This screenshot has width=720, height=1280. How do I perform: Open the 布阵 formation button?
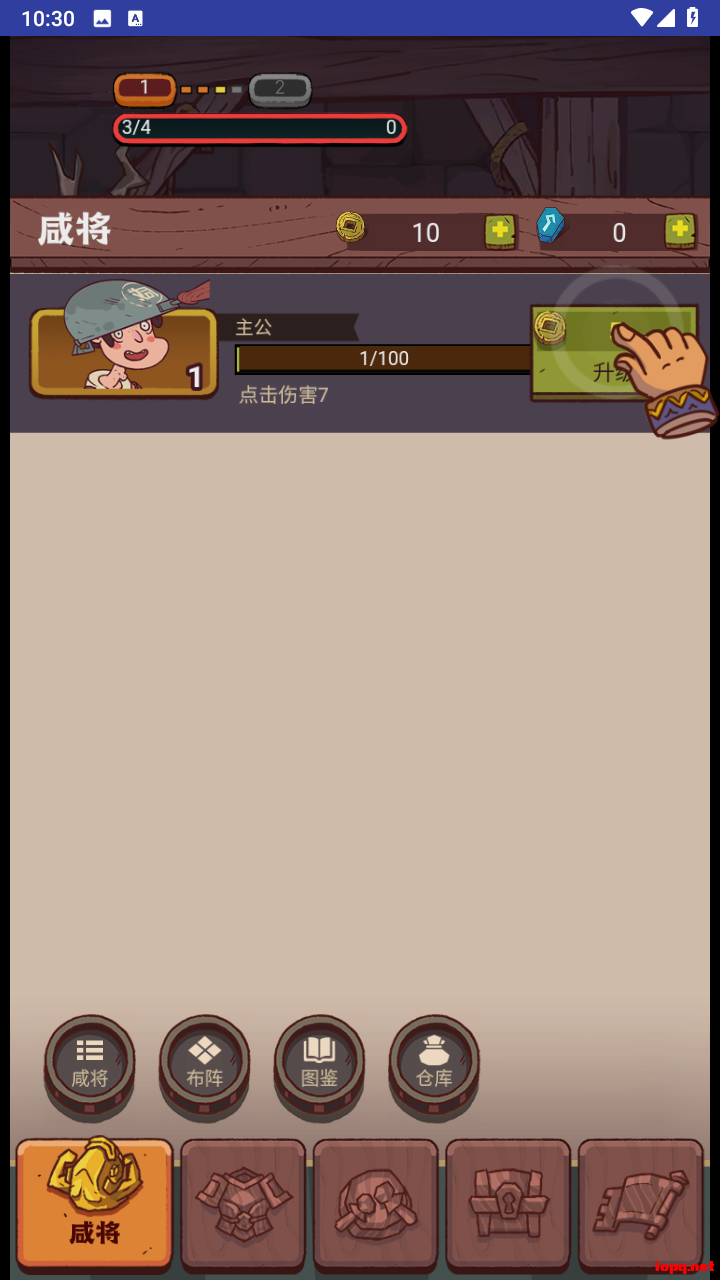pyautogui.click(x=205, y=1065)
